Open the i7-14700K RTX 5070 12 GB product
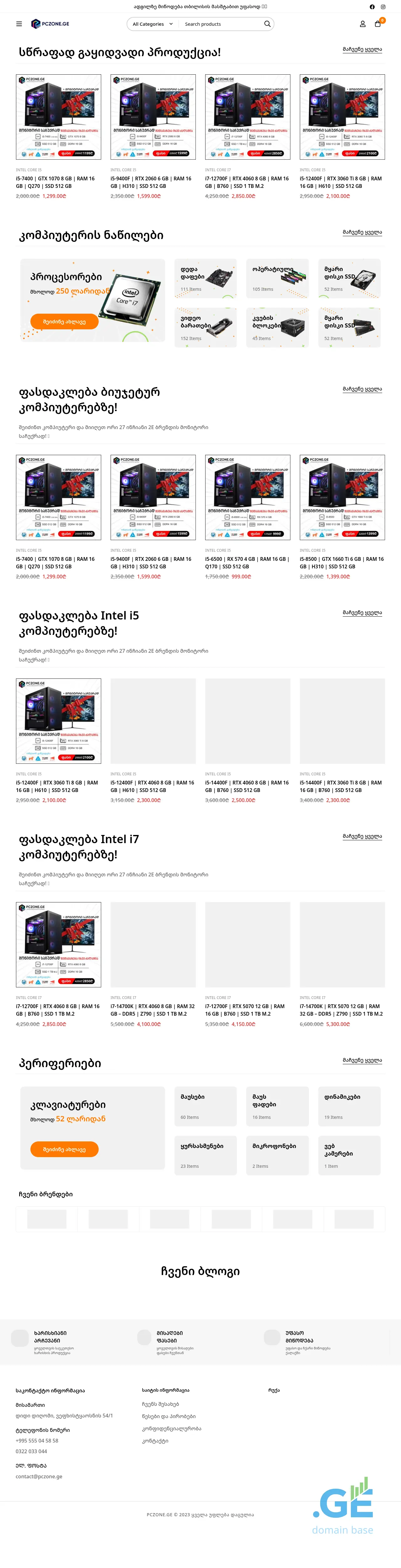 pos(342,1010)
